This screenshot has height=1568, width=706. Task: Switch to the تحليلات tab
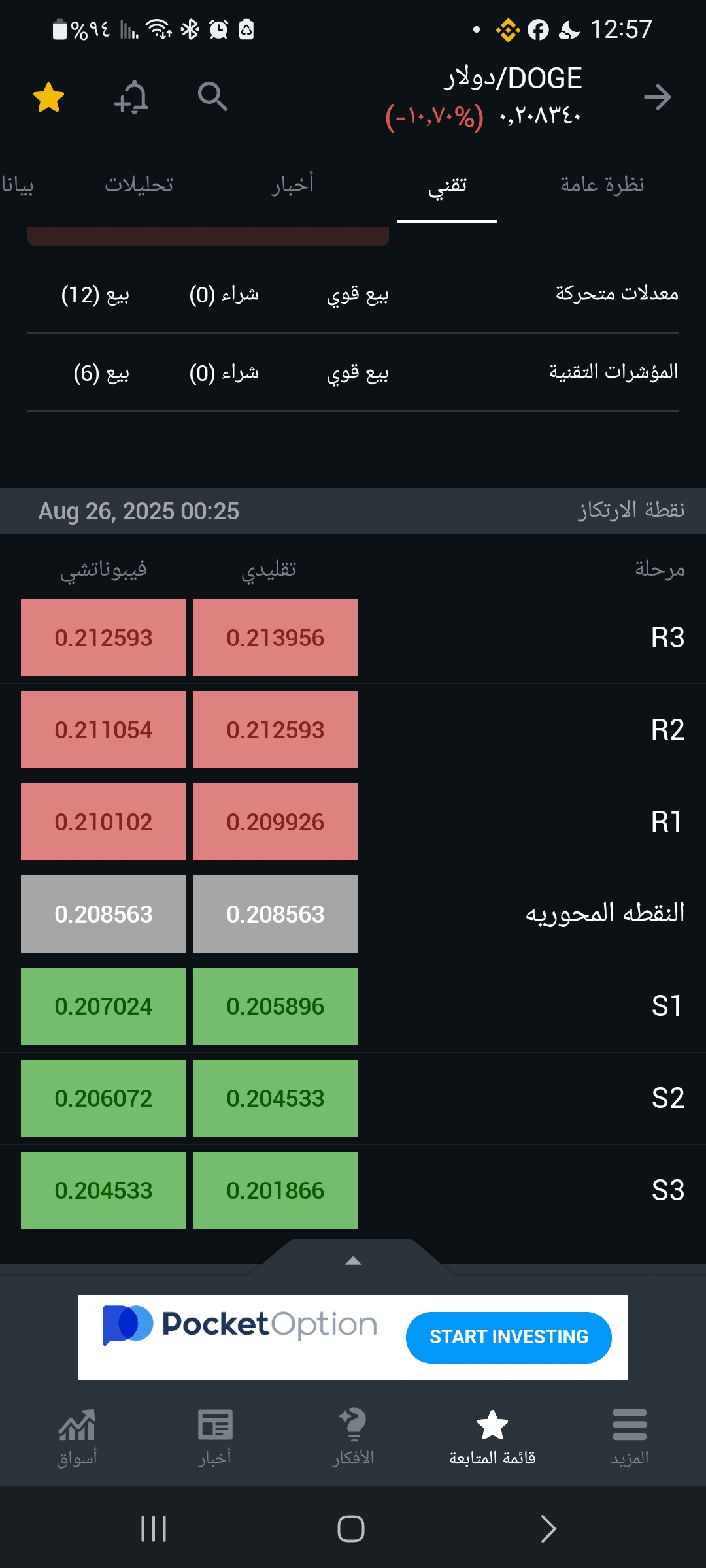tap(139, 185)
